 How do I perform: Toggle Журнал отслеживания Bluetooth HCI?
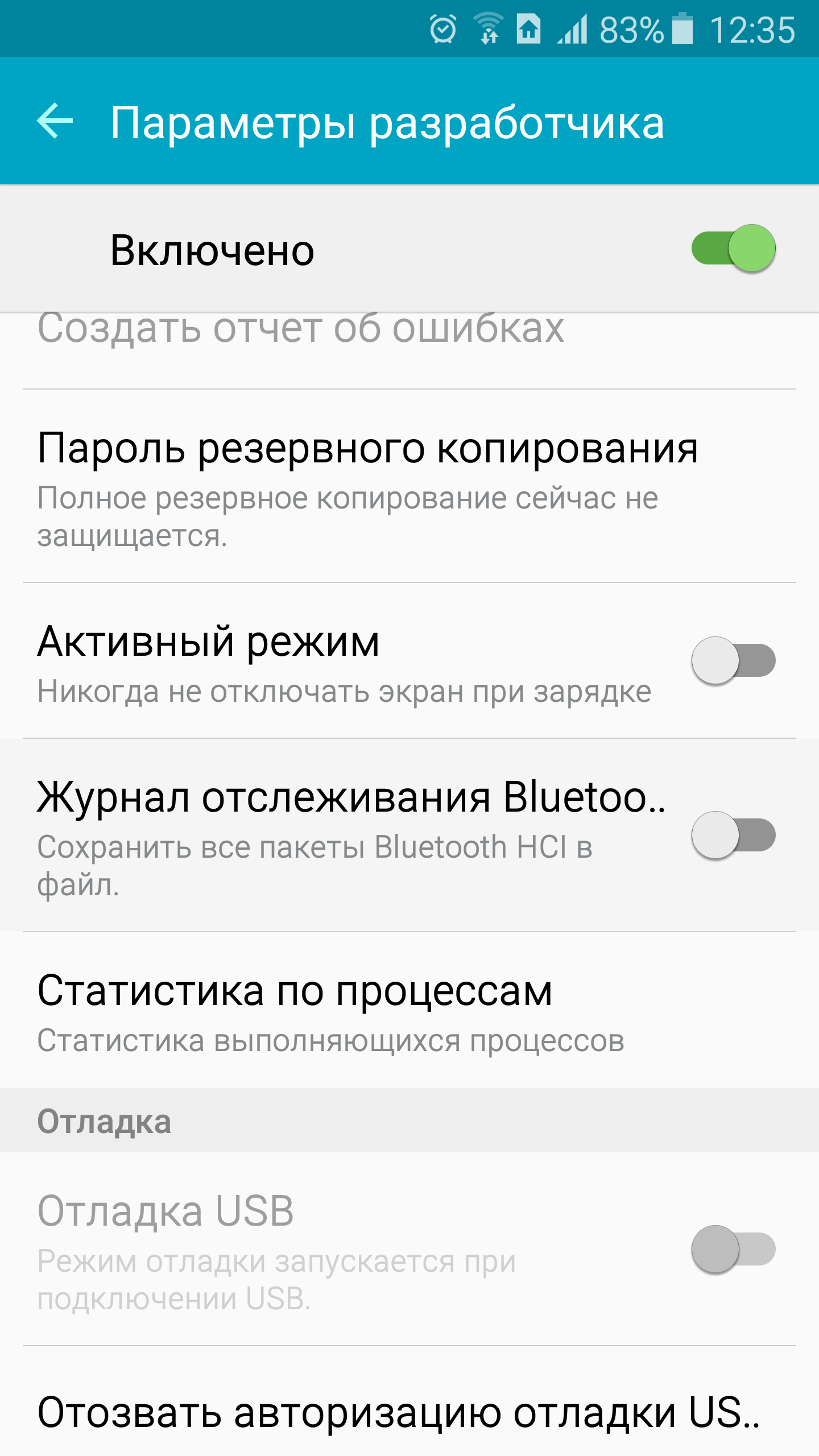pos(733,835)
